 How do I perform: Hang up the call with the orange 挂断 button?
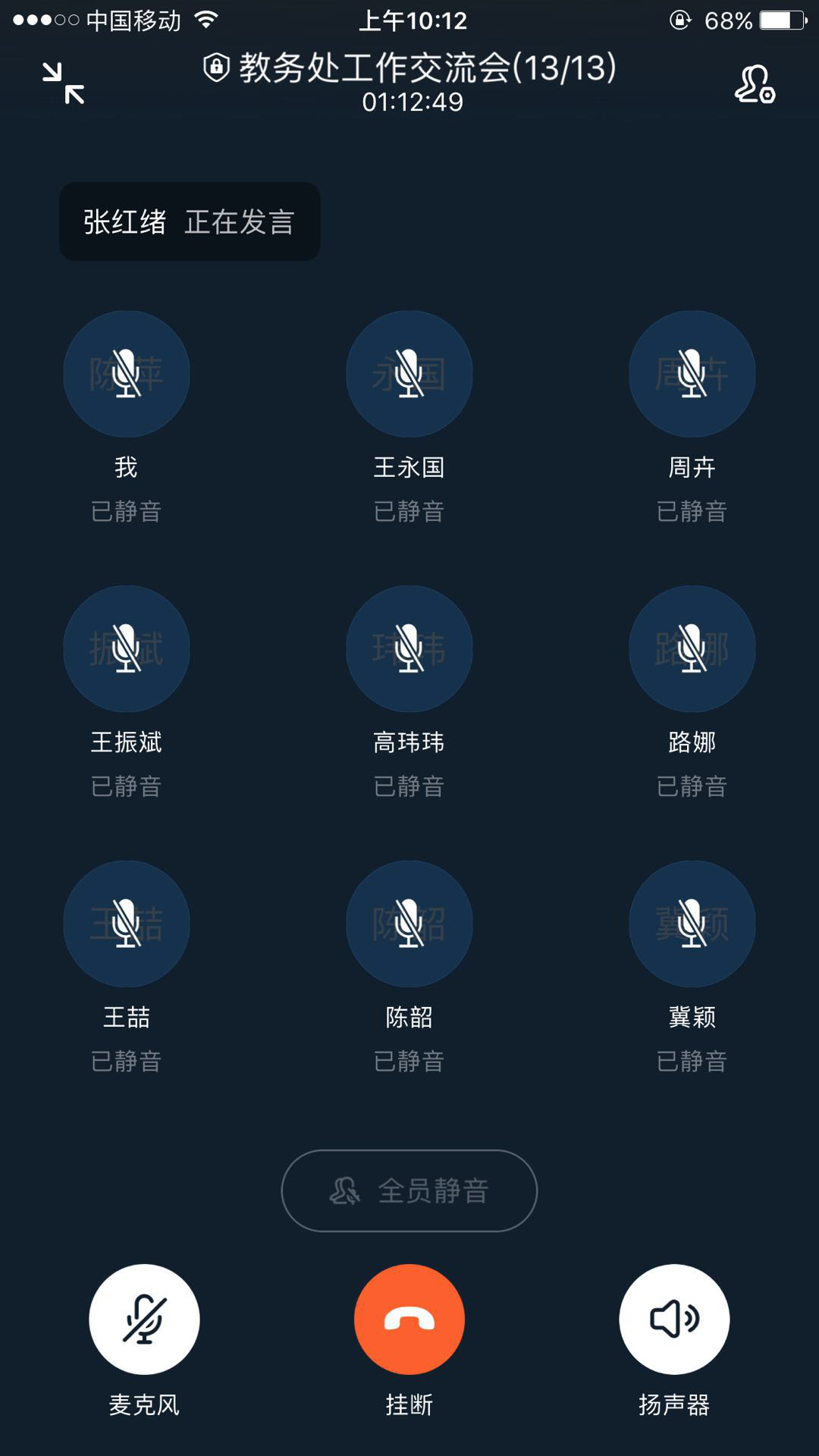click(x=409, y=1319)
